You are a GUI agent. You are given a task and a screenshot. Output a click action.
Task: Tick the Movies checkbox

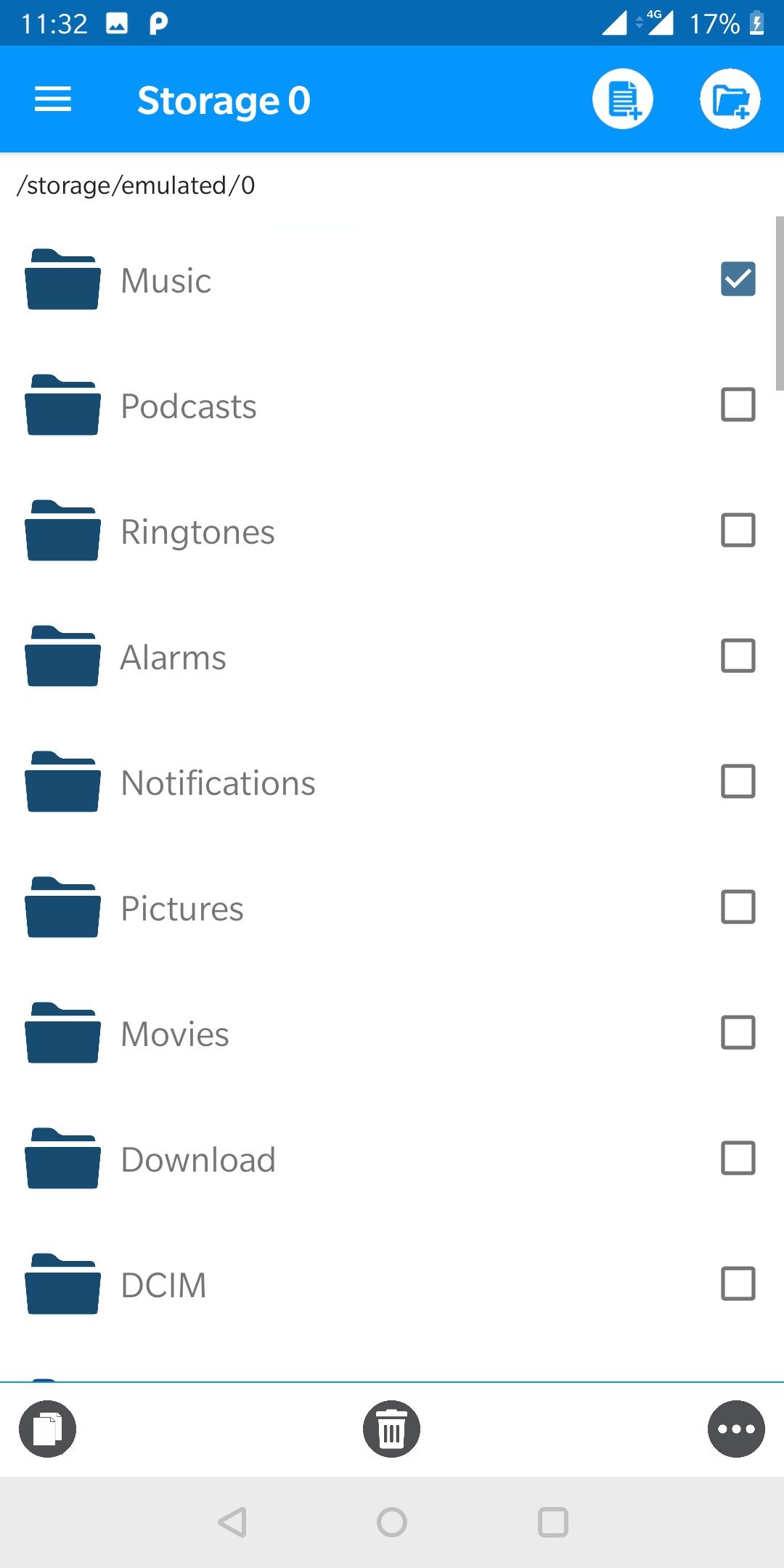738,1033
